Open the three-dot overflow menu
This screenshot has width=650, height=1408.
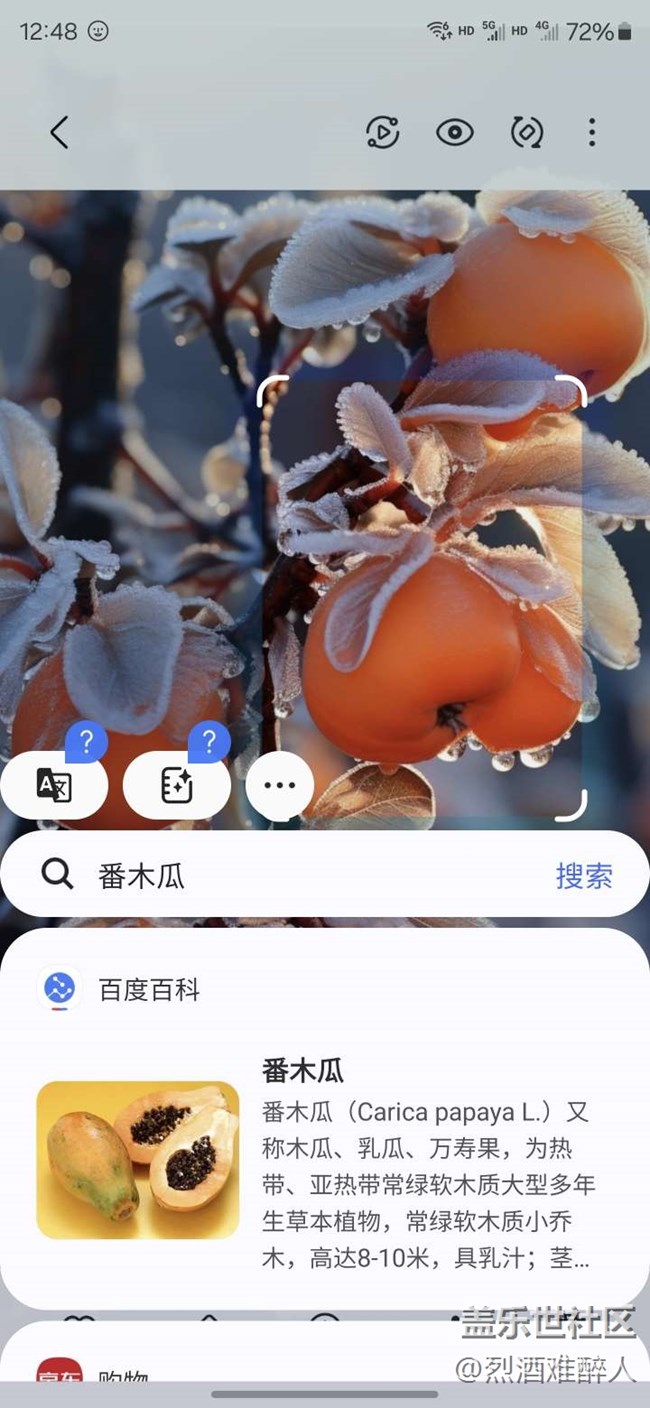(x=592, y=132)
